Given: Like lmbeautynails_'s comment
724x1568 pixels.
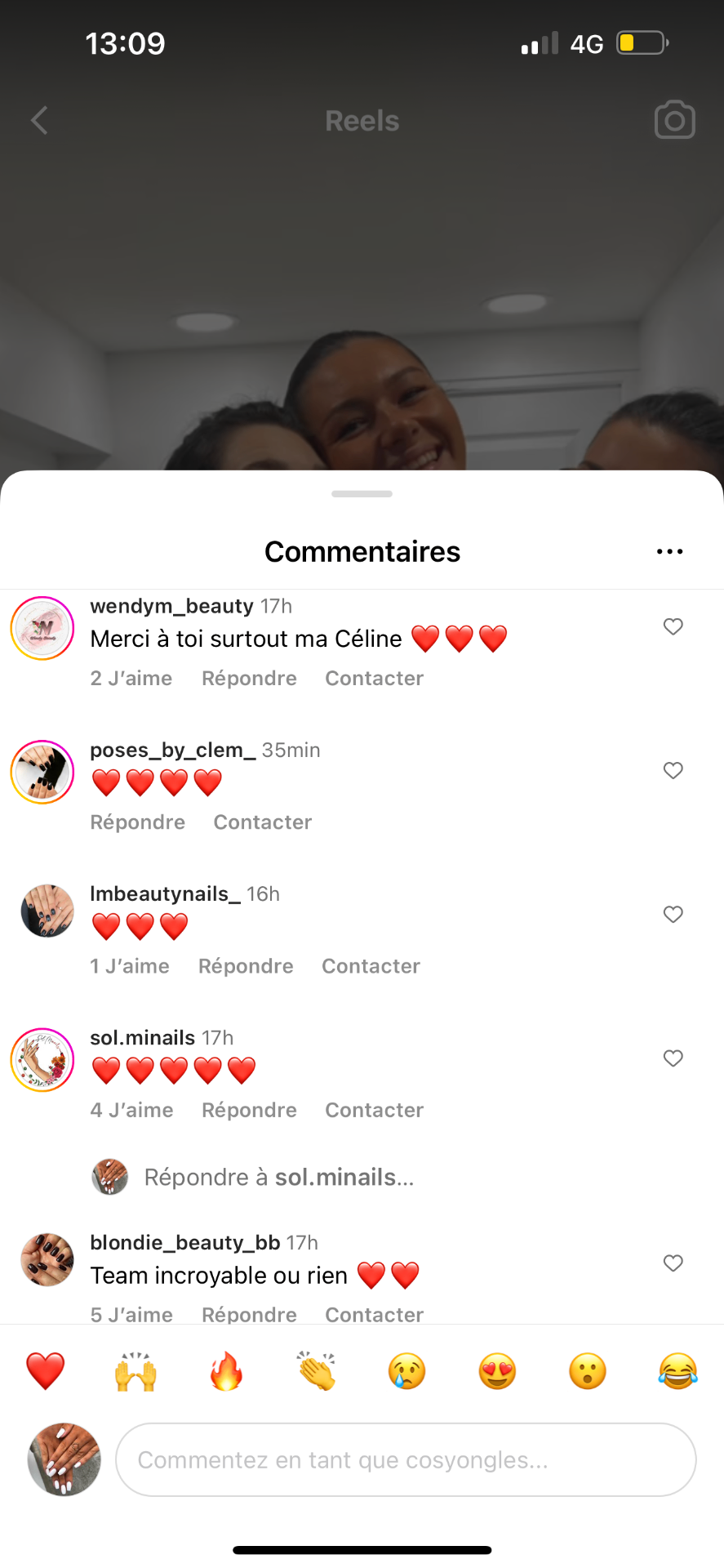Looking at the screenshot, I should click(673, 914).
